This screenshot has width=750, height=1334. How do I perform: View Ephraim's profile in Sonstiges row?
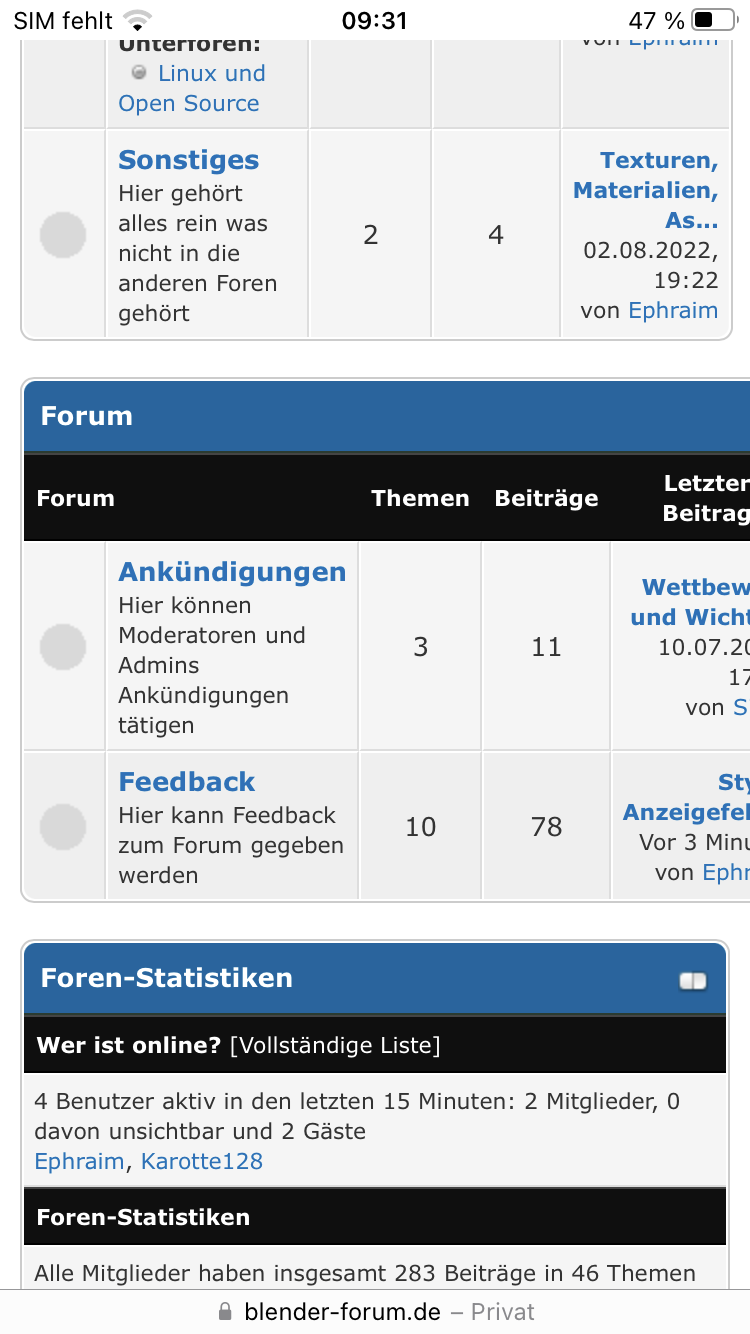tap(672, 310)
